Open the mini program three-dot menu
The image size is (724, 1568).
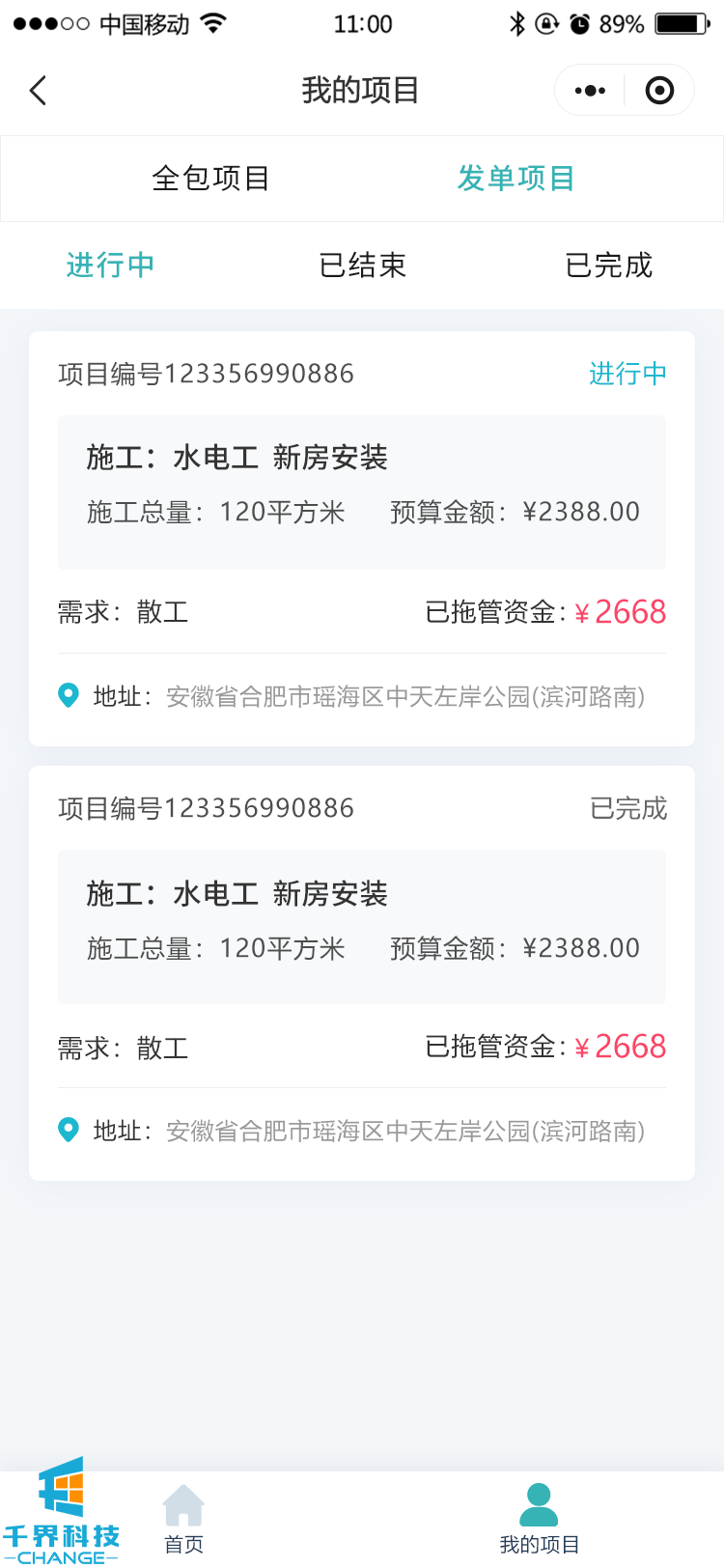click(590, 91)
